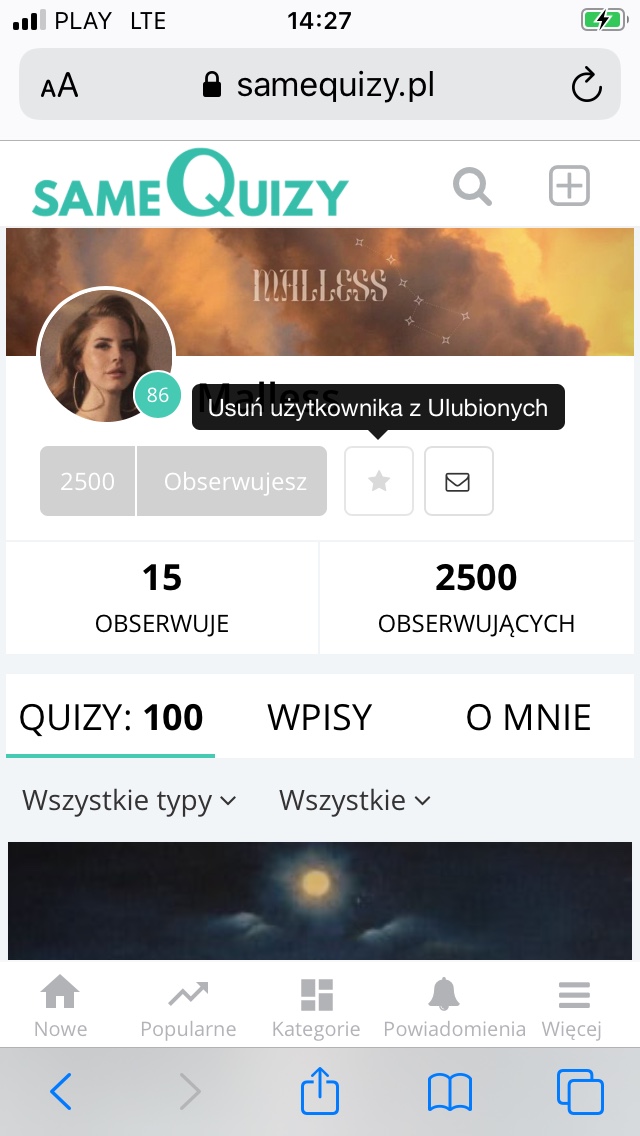Switch to the O MNIE tab
Image resolution: width=640 pixels, height=1136 pixels.
528,717
